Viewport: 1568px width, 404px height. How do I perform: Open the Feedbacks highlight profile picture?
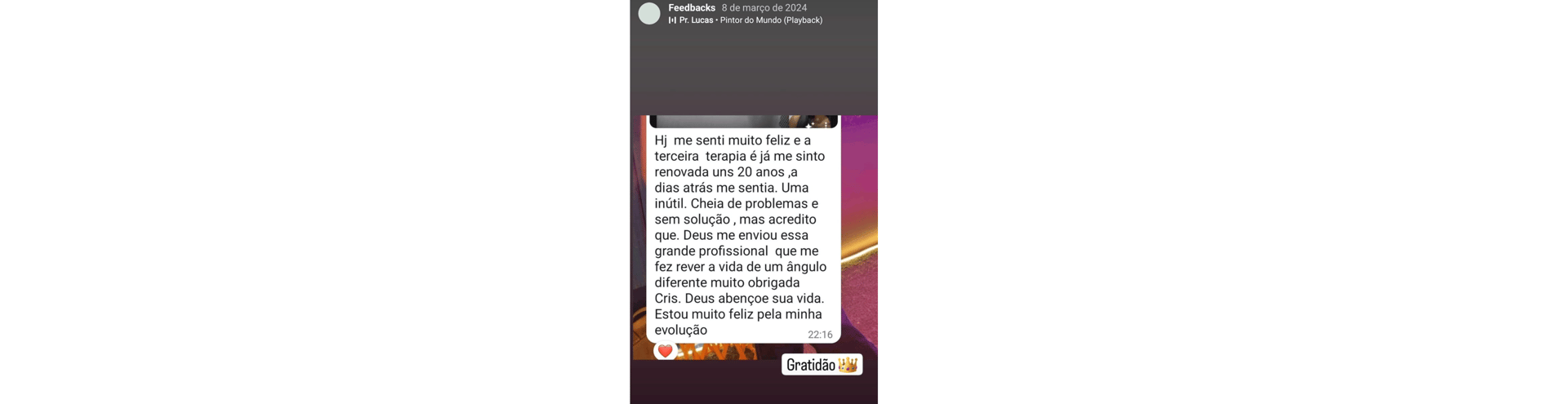[649, 14]
